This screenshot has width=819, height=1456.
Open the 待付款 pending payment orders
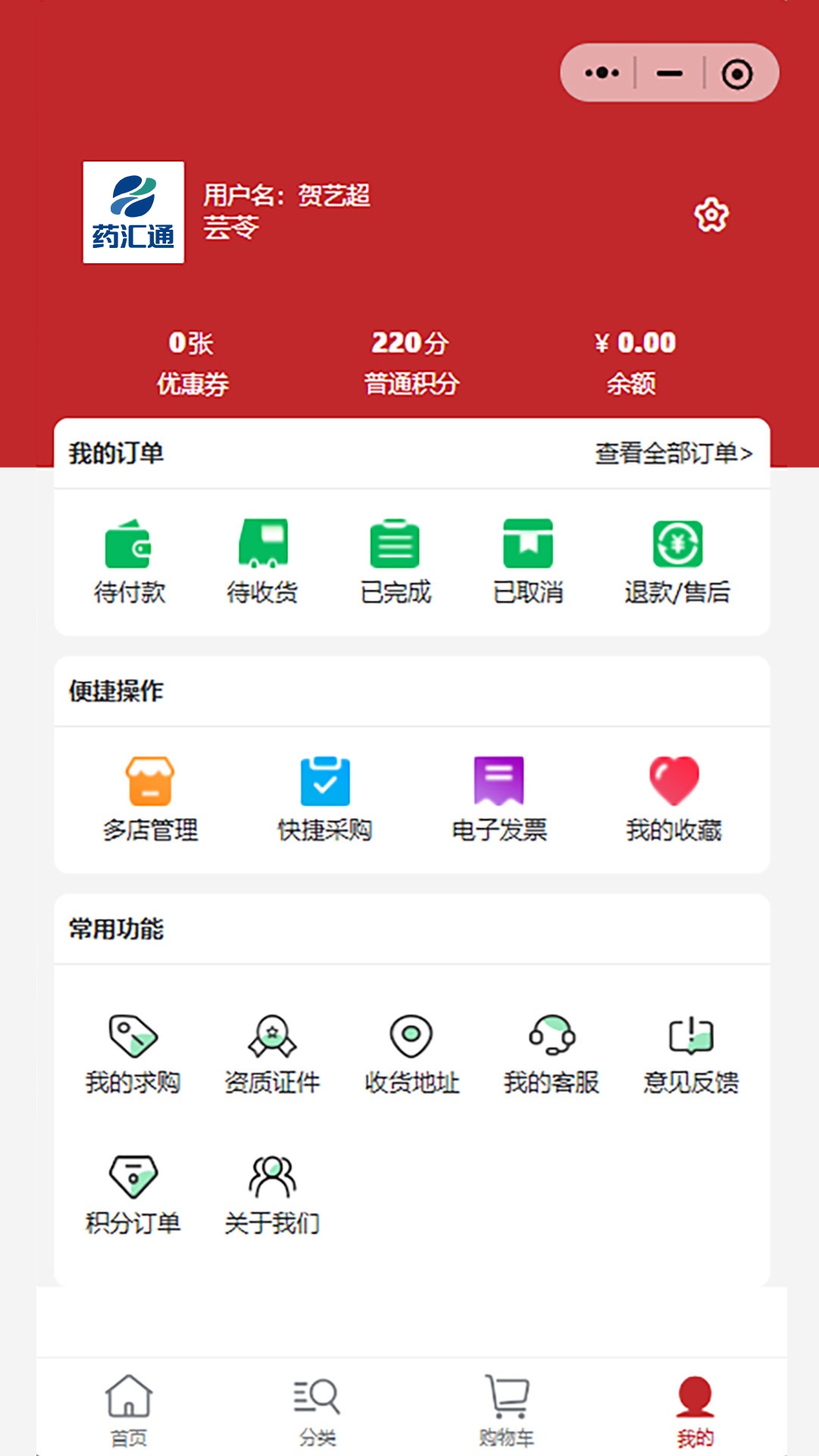[127, 557]
